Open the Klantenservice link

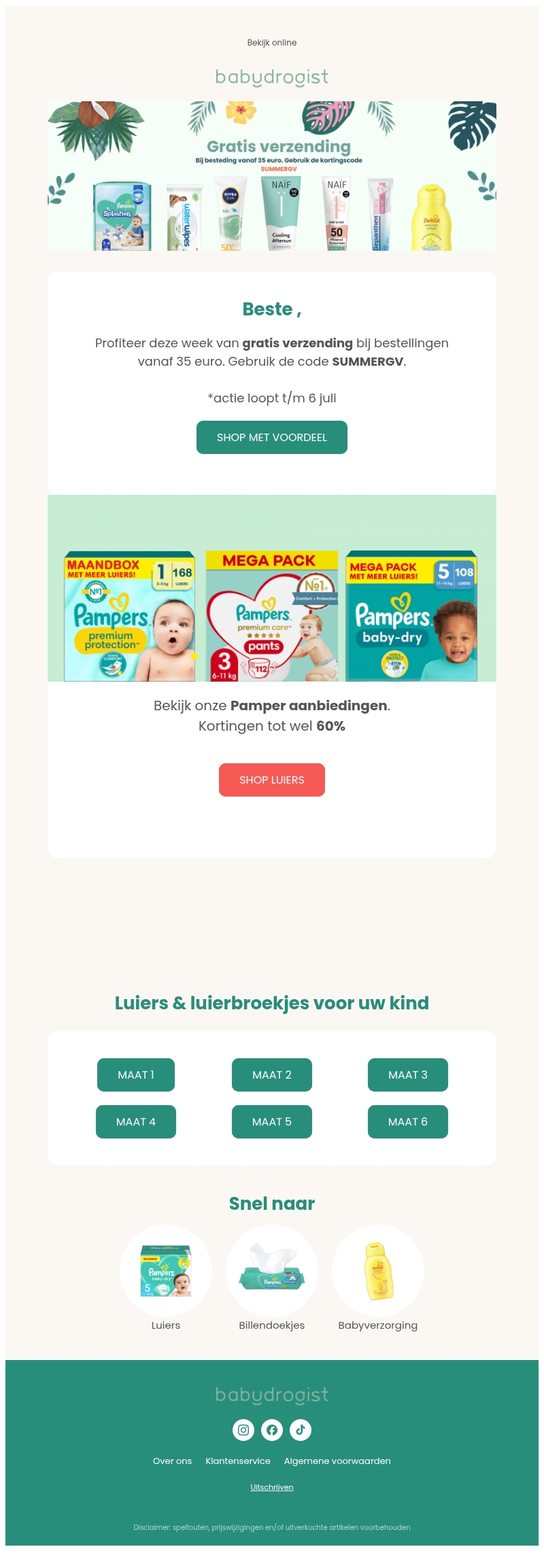pyautogui.click(x=238, y=1461)
